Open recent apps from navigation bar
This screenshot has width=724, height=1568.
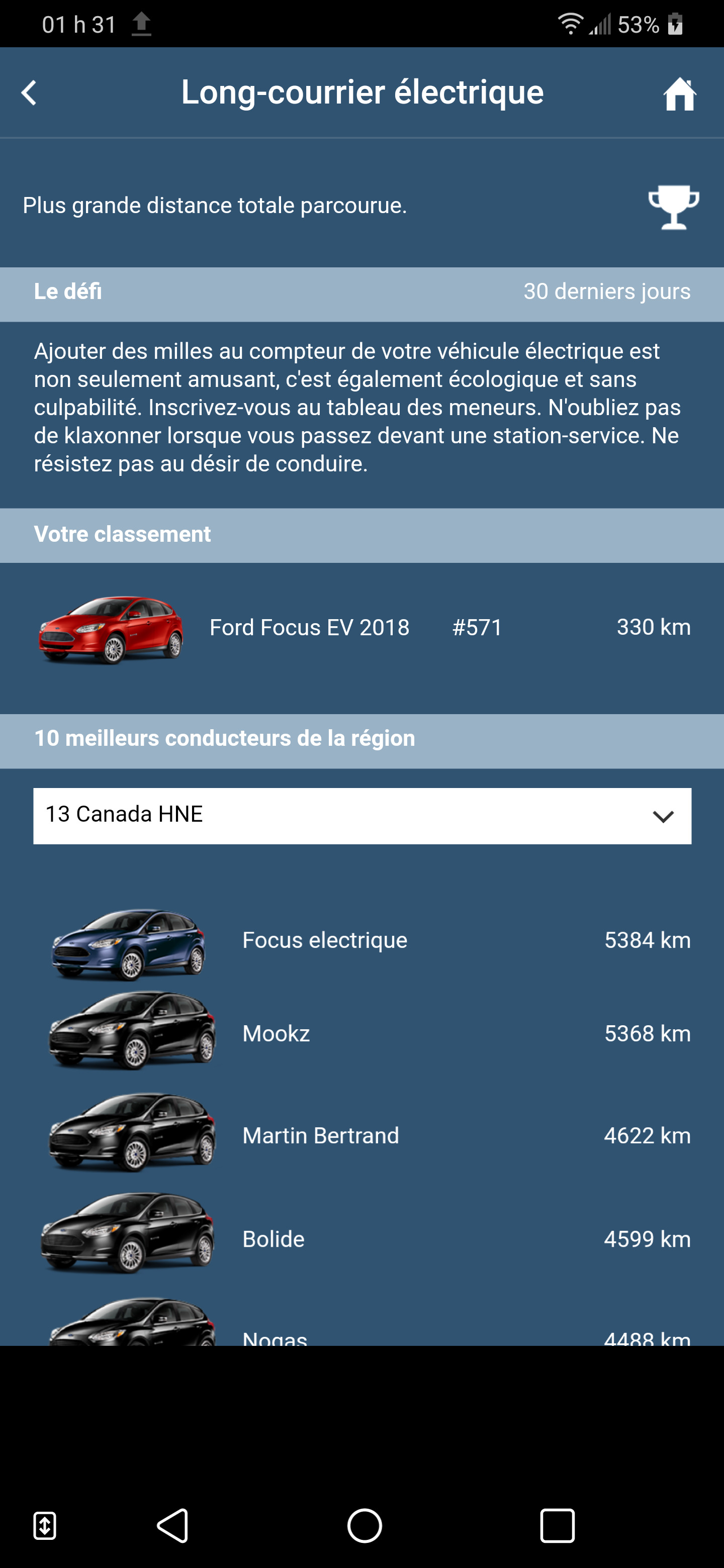[557, 1525]
